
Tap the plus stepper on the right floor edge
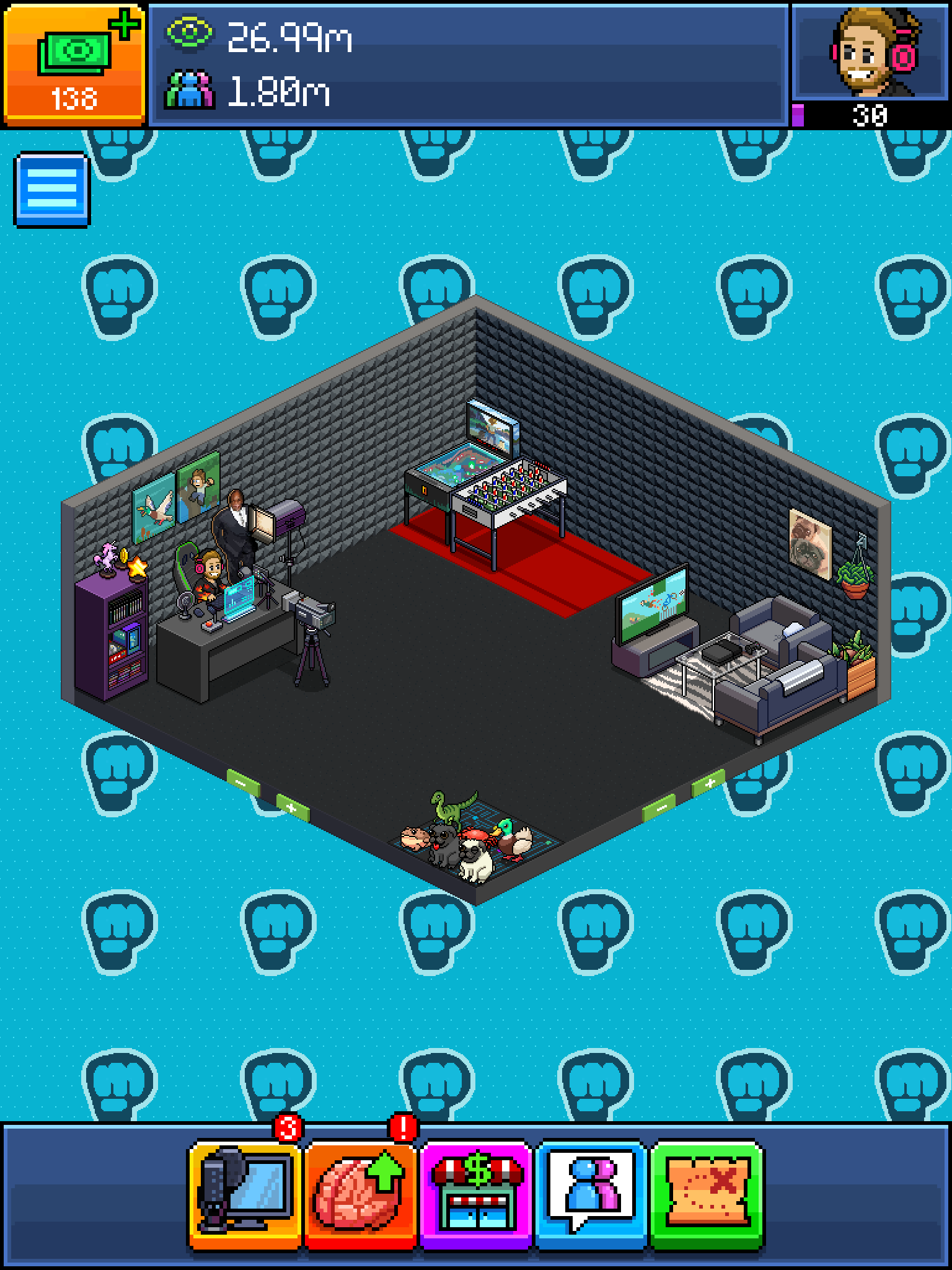pos(708,784)
